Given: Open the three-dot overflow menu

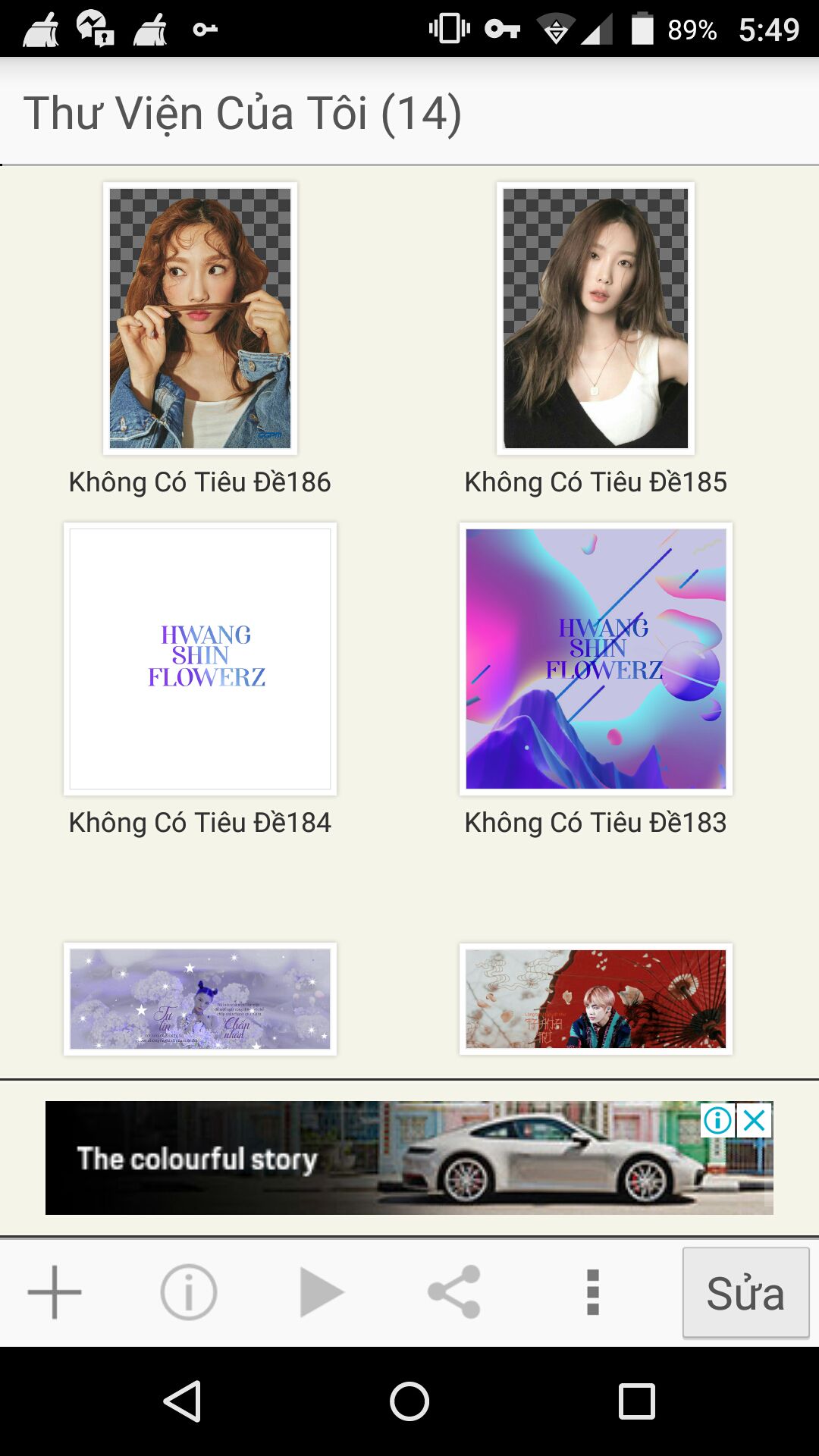Looking at the screenshot, I should point(593,1292).
